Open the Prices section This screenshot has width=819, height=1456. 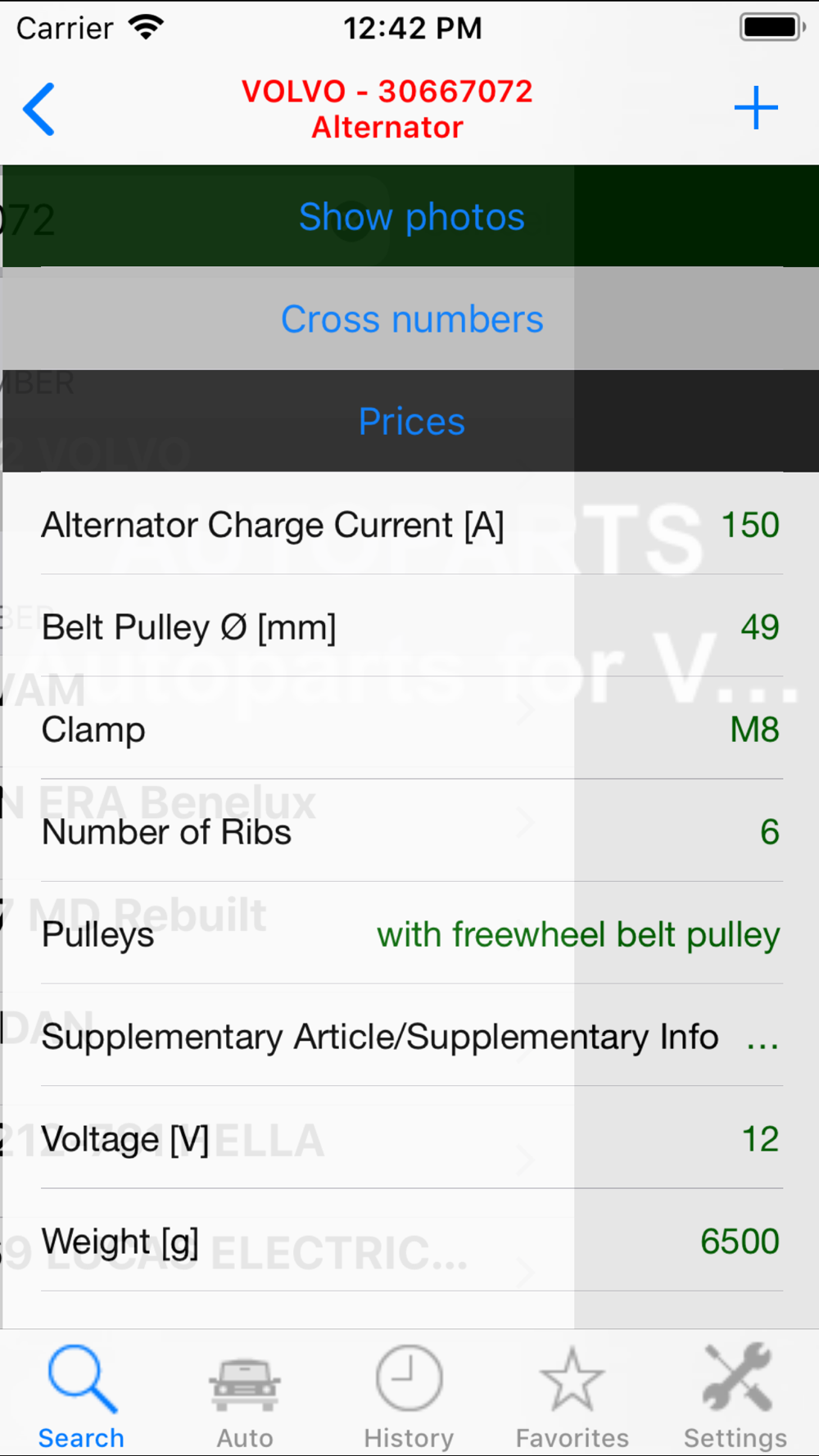[411, 422]
